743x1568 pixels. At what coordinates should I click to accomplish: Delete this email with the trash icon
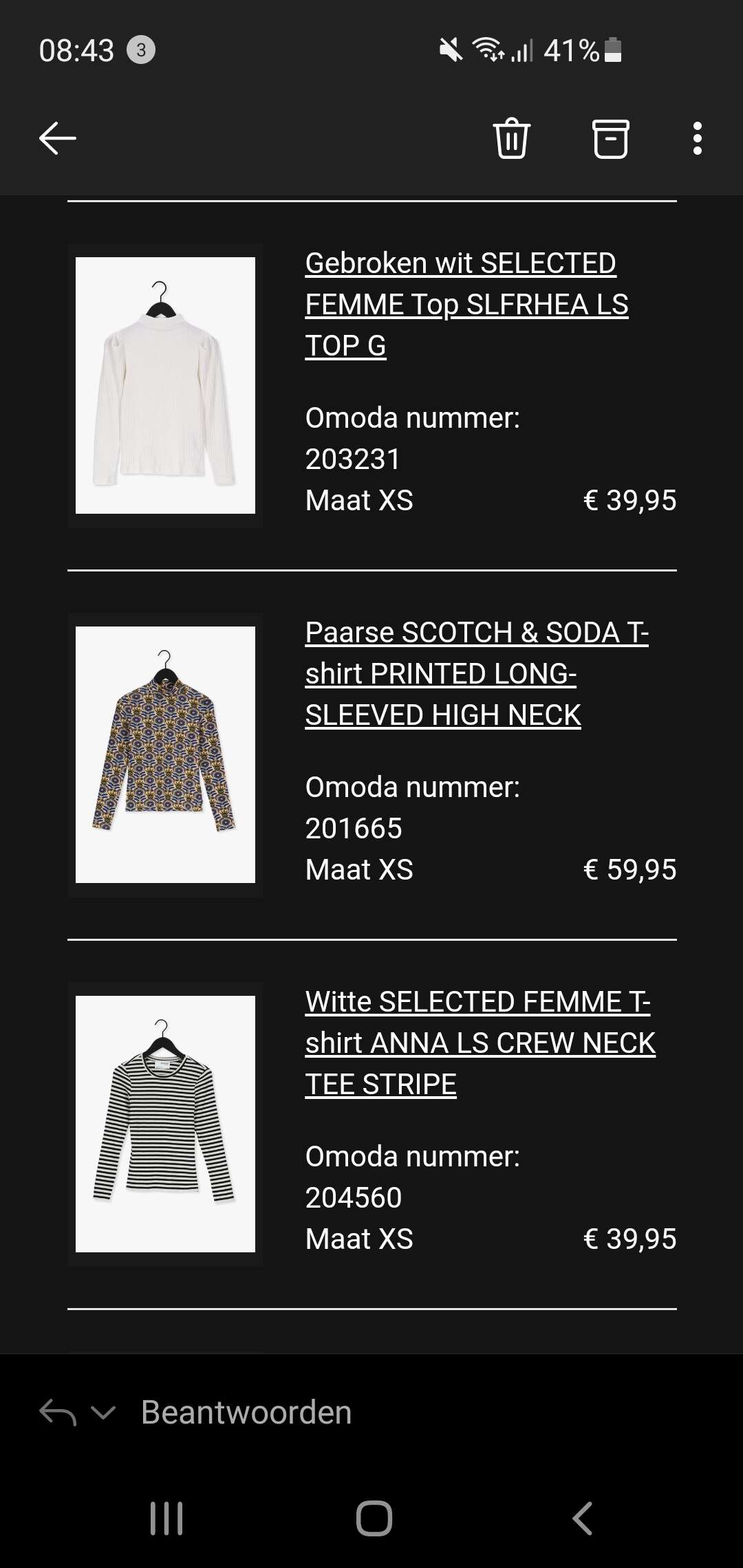(511, 138)
